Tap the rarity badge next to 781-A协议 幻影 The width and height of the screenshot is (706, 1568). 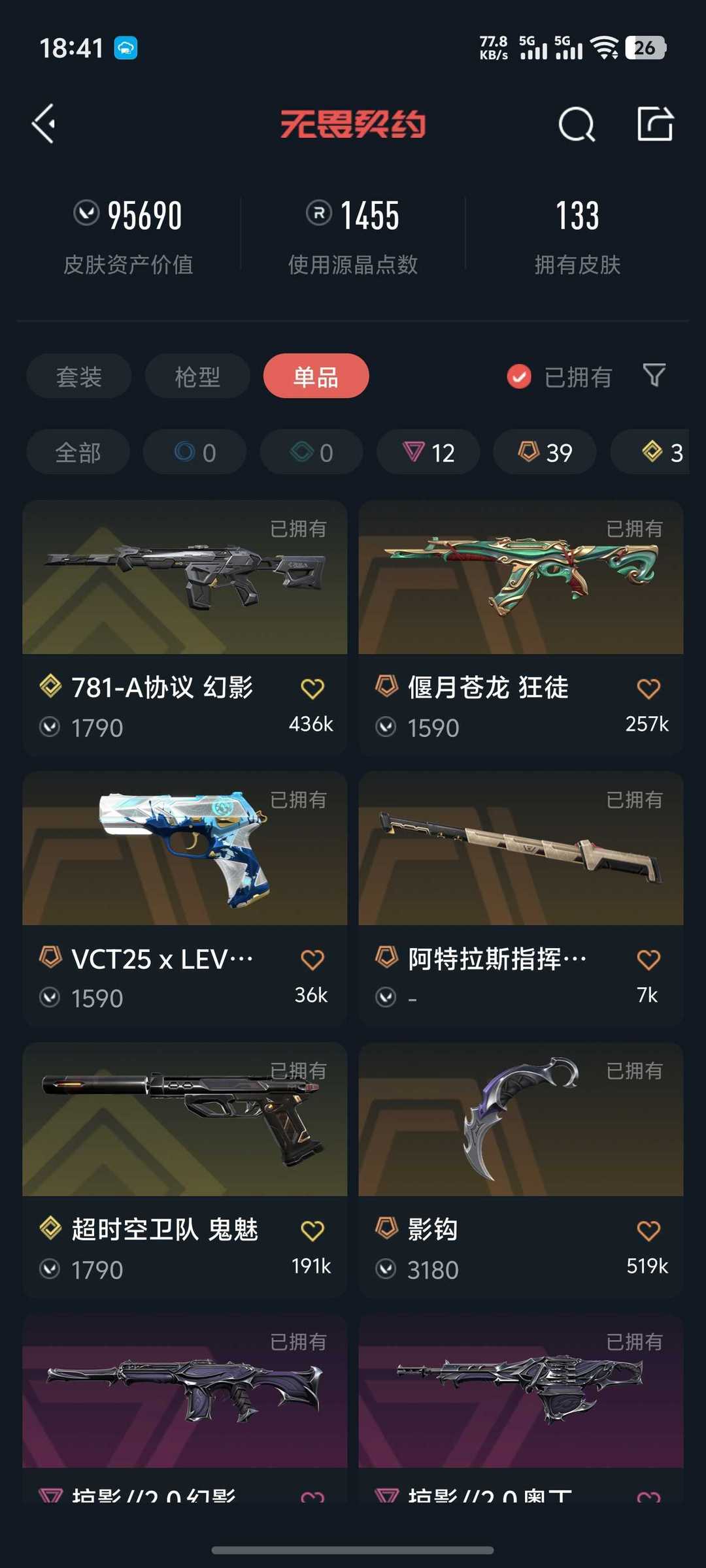click(x=49, y=687)
